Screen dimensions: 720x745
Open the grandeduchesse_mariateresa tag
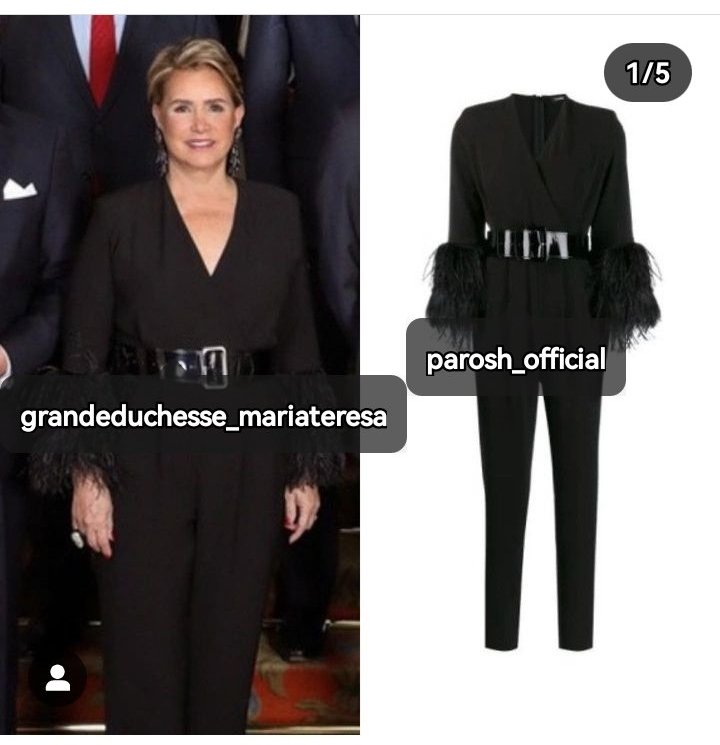(203, 414)
